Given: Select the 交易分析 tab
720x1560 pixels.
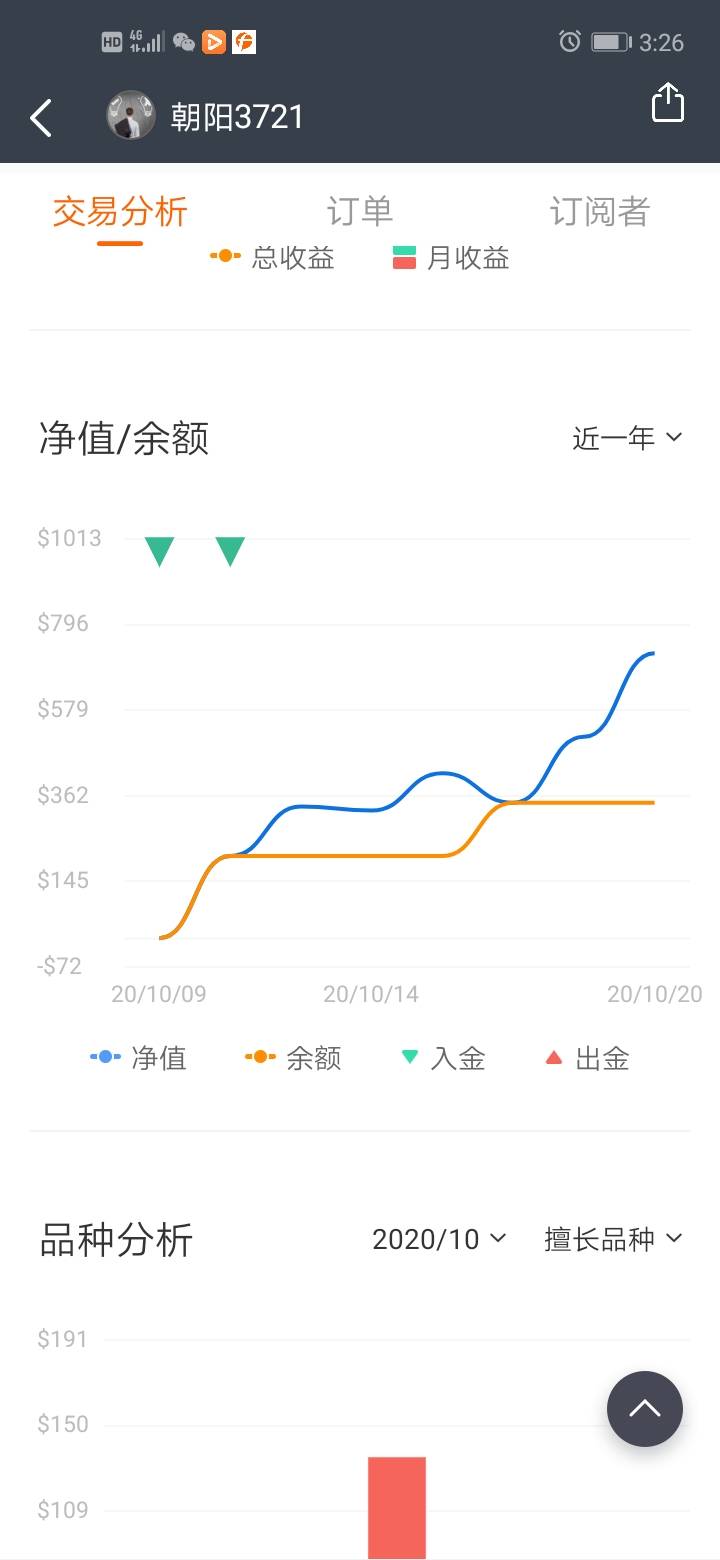Looking at the screenshot, I should tap(120, 211).
